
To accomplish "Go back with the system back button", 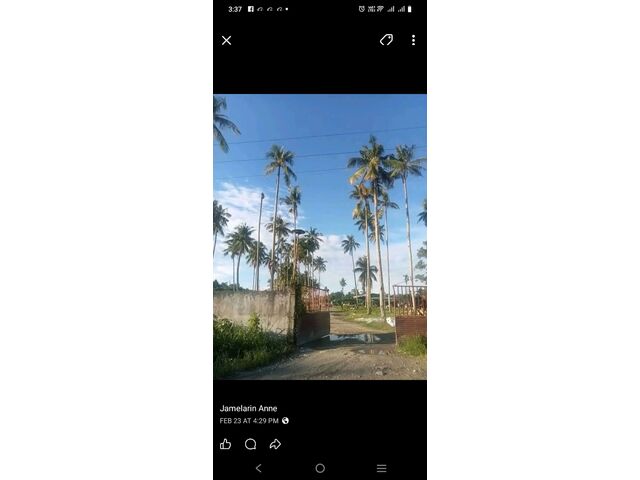I will click(x=258, y=468).
